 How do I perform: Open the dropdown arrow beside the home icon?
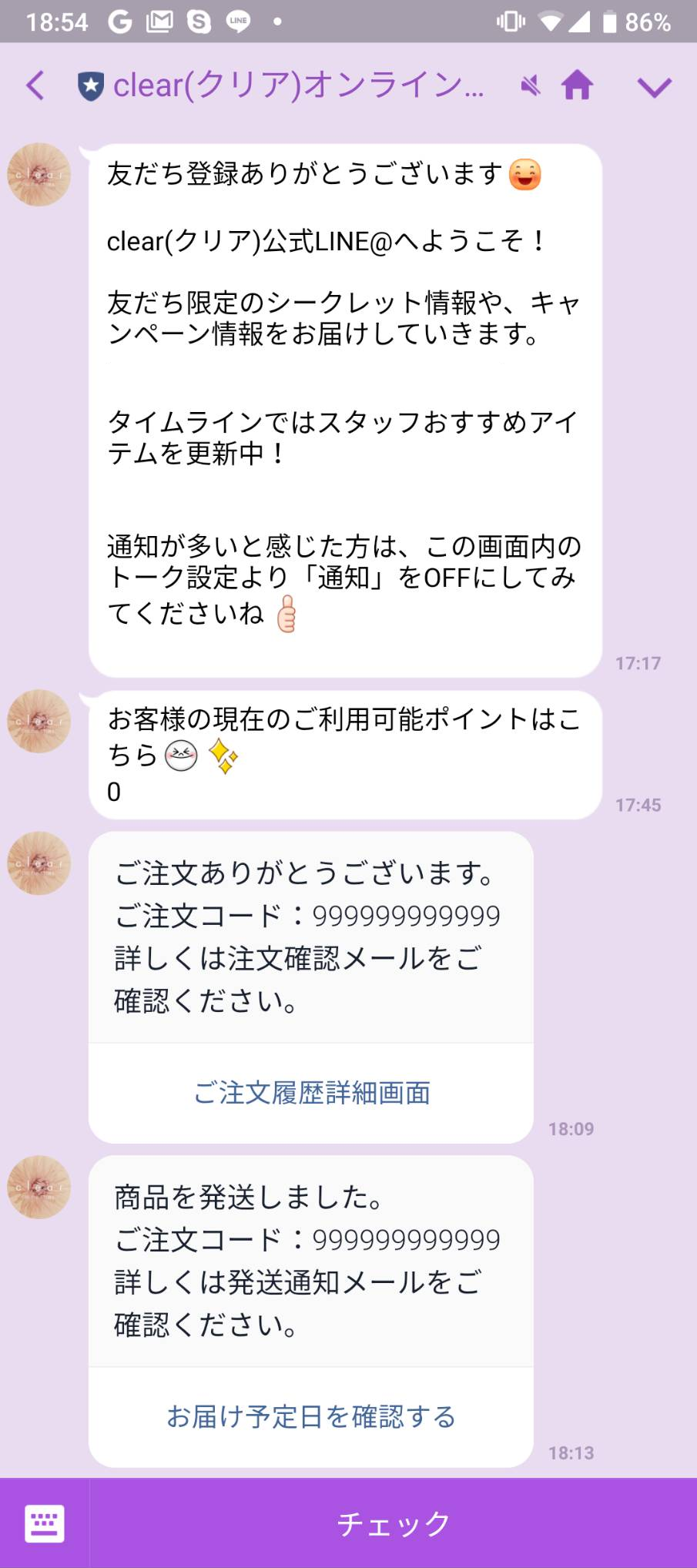click(654, 85)
